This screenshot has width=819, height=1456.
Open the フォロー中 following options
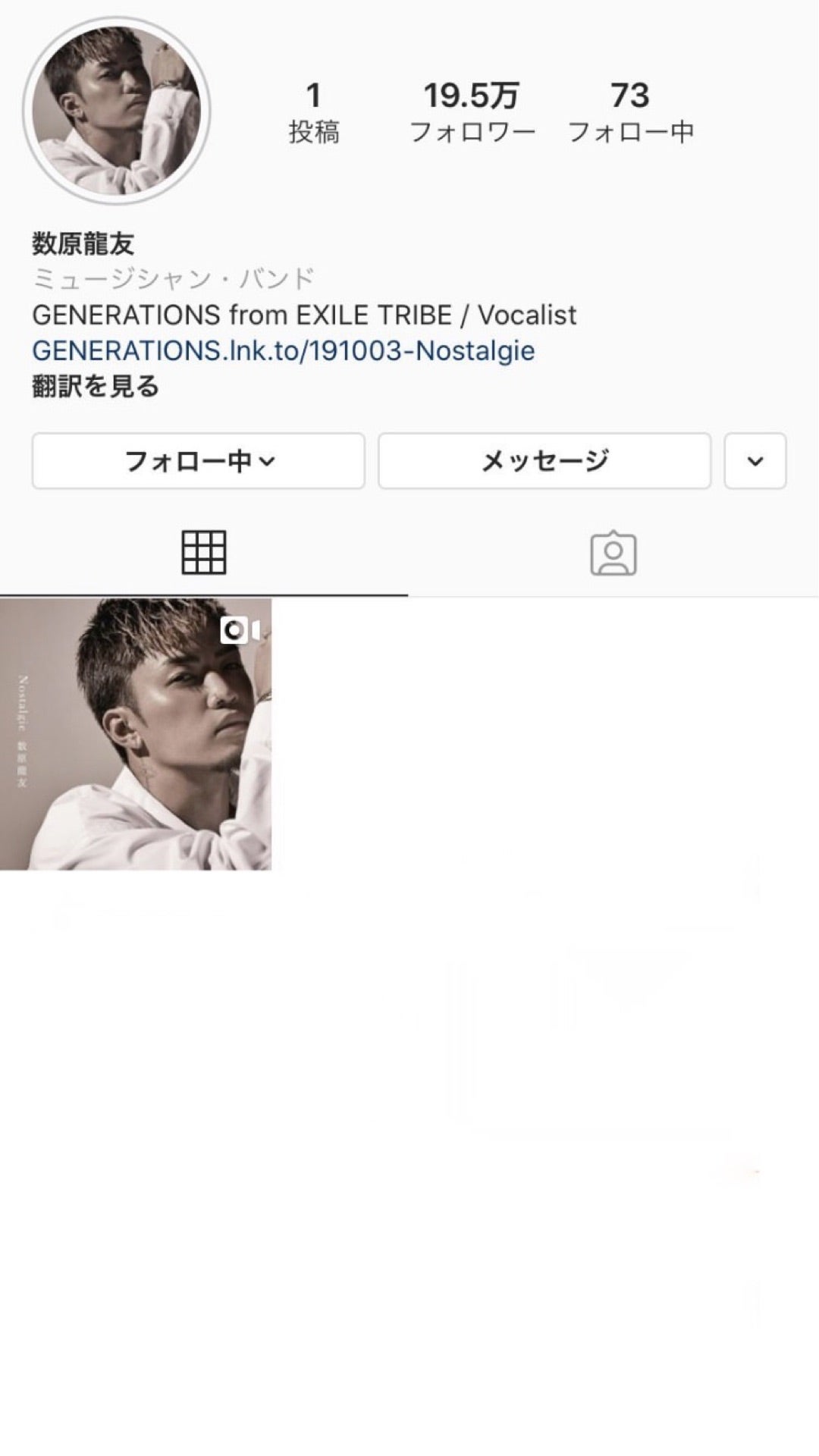pos(198,461)
